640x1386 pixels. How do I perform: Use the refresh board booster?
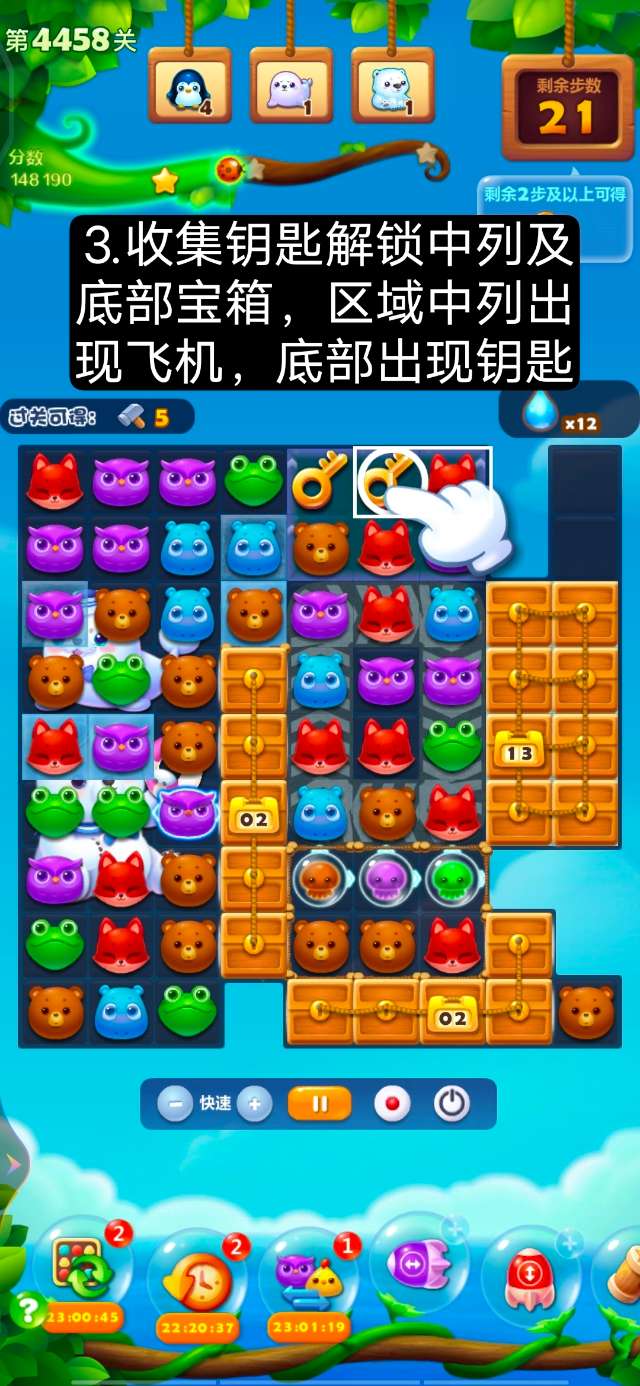tap(80, 1268)
